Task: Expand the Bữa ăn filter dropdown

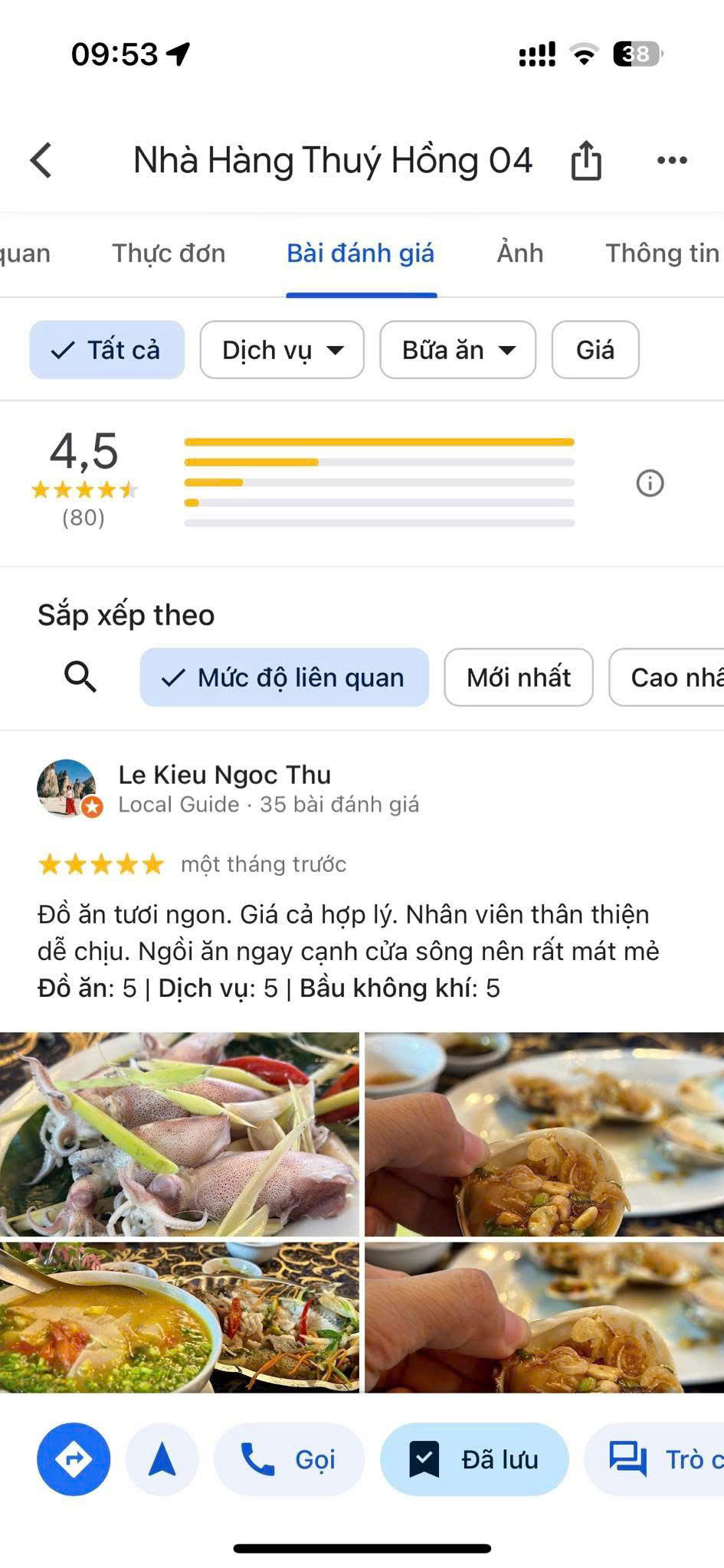Action: 457,350
